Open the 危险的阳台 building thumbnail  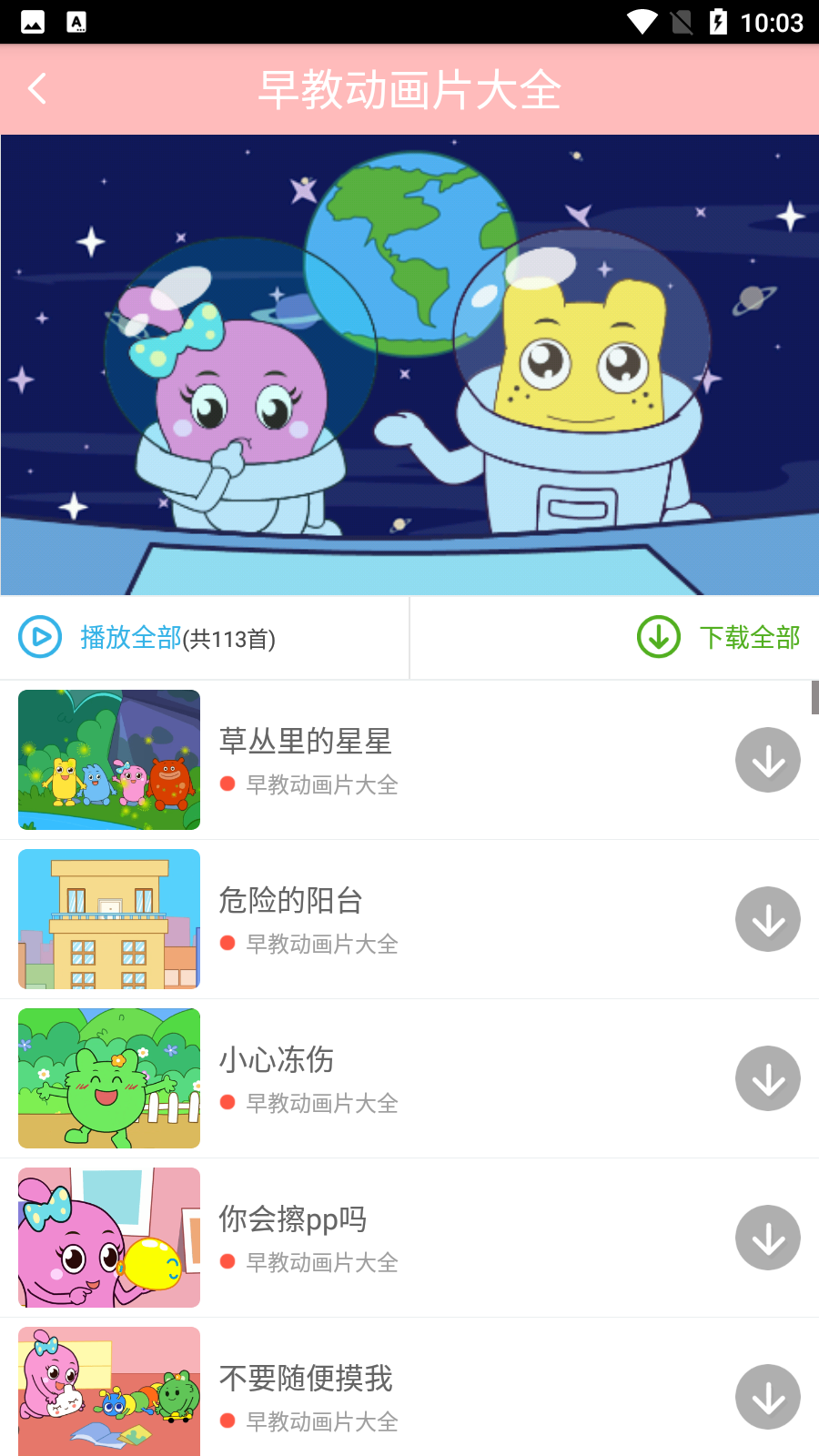coord(108,919)
